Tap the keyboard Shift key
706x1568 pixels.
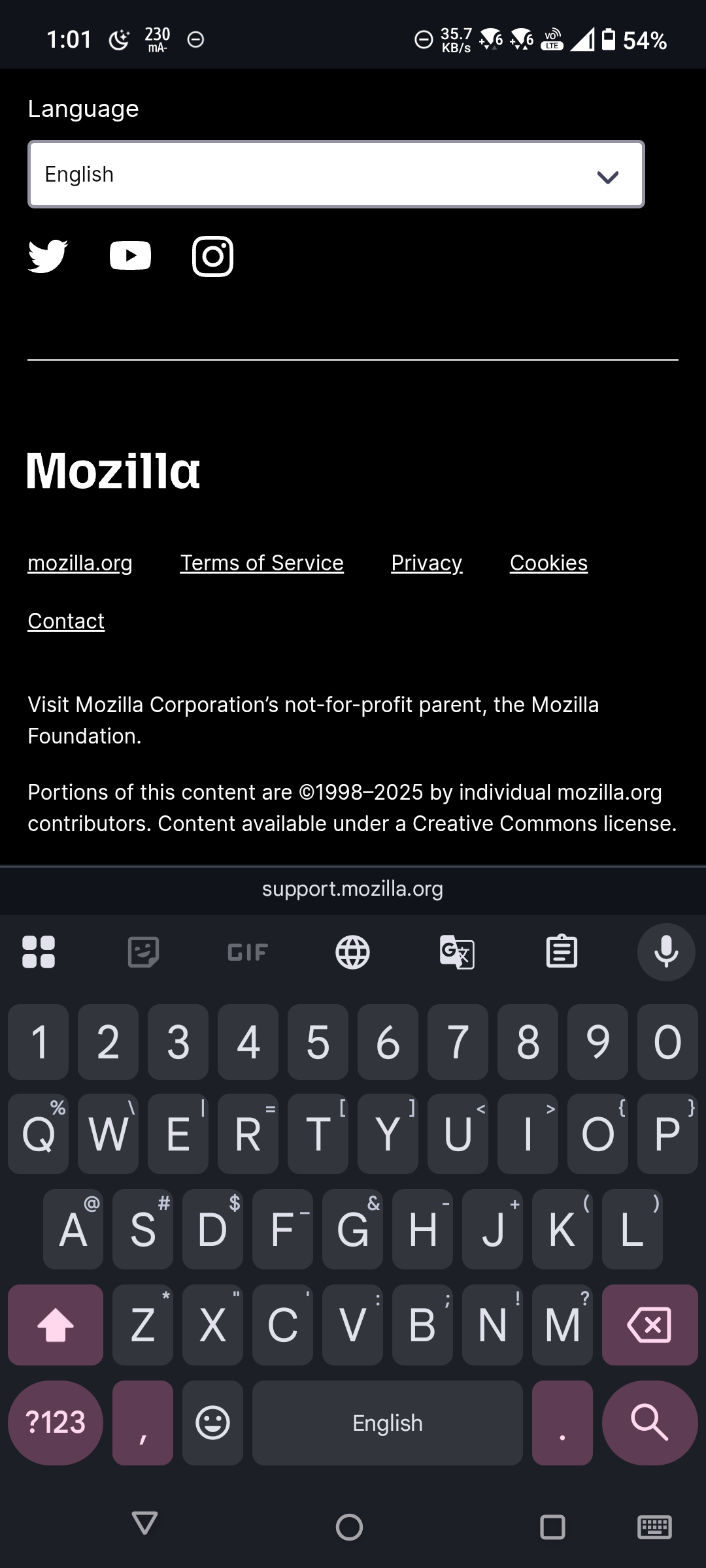pyautogui.click(x=56, y=1325)
